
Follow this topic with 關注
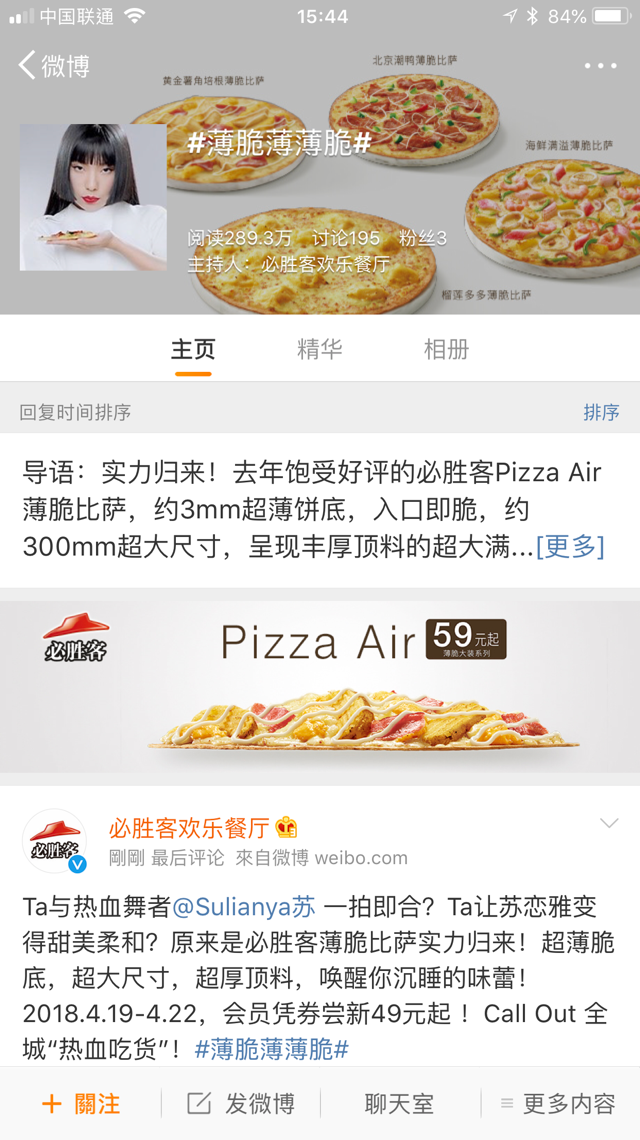(x=81, y=1104)
